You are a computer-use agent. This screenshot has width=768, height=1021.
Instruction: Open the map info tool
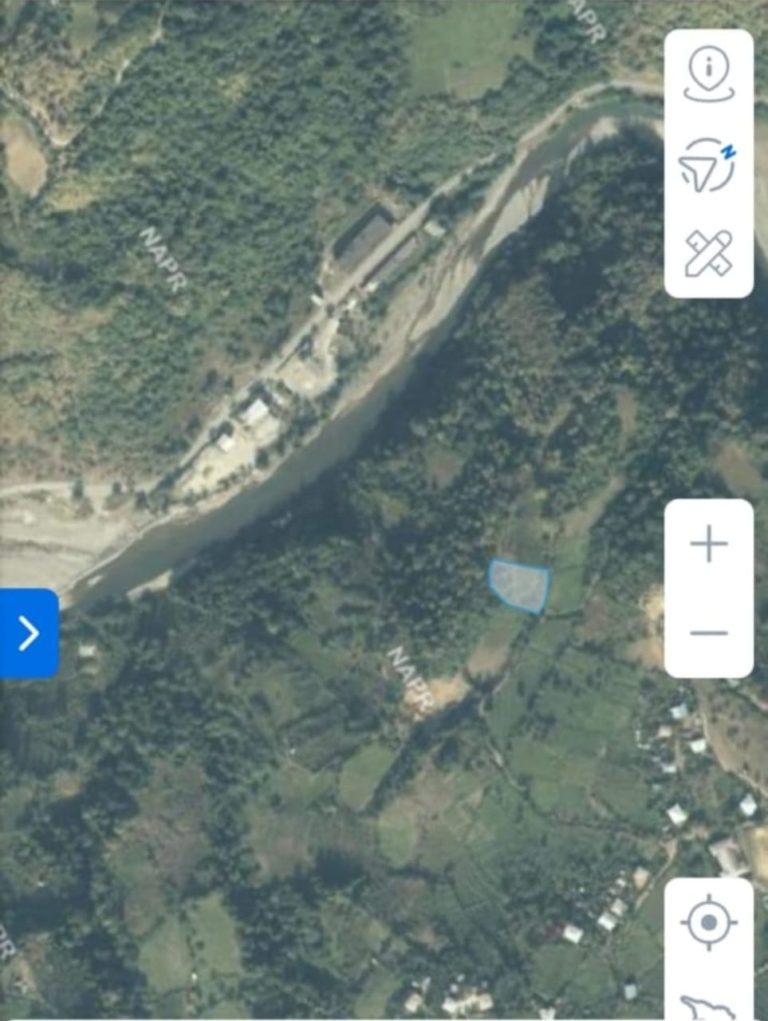point(708,76)
